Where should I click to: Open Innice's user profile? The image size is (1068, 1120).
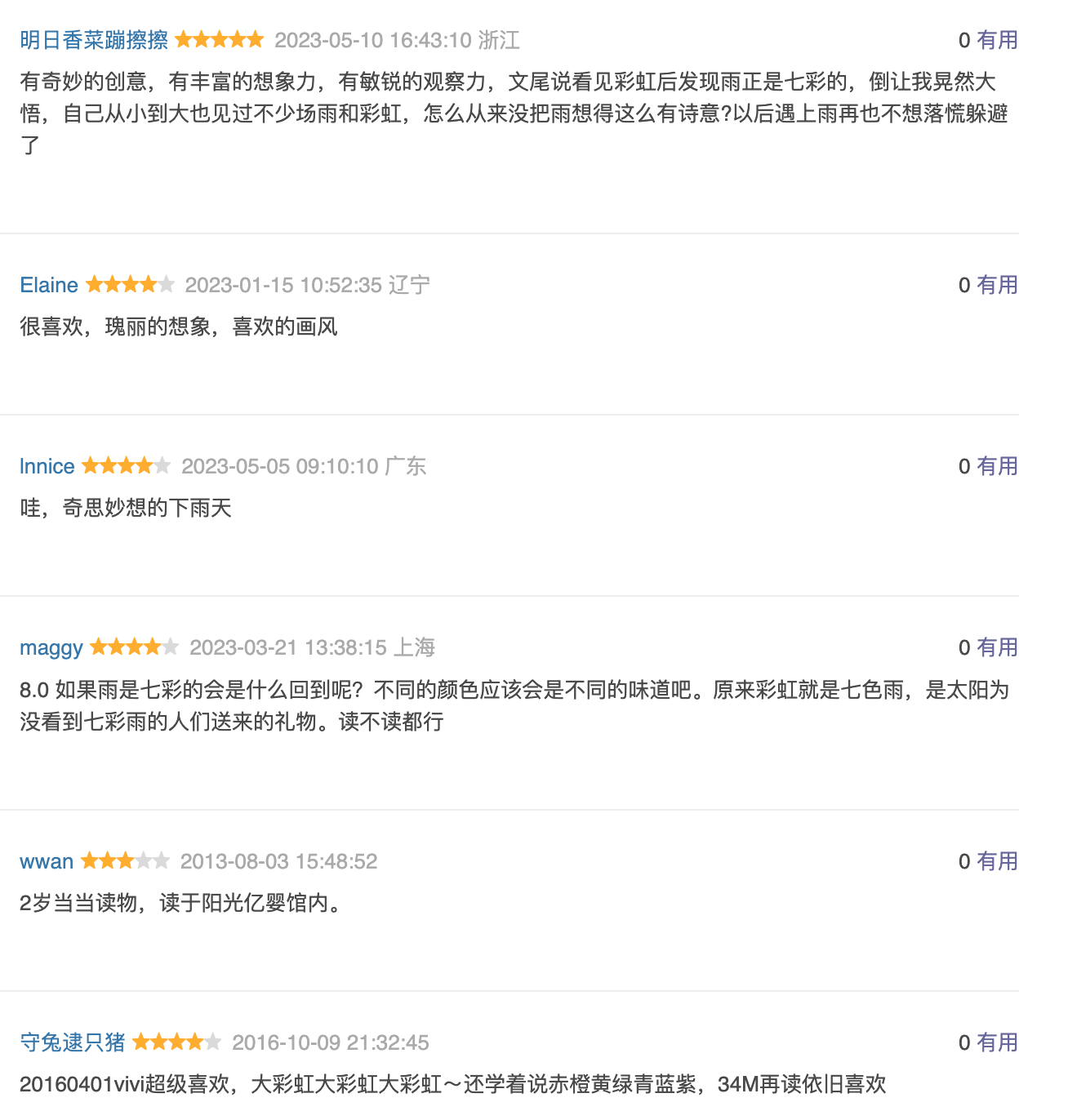(x=47, y=466)
